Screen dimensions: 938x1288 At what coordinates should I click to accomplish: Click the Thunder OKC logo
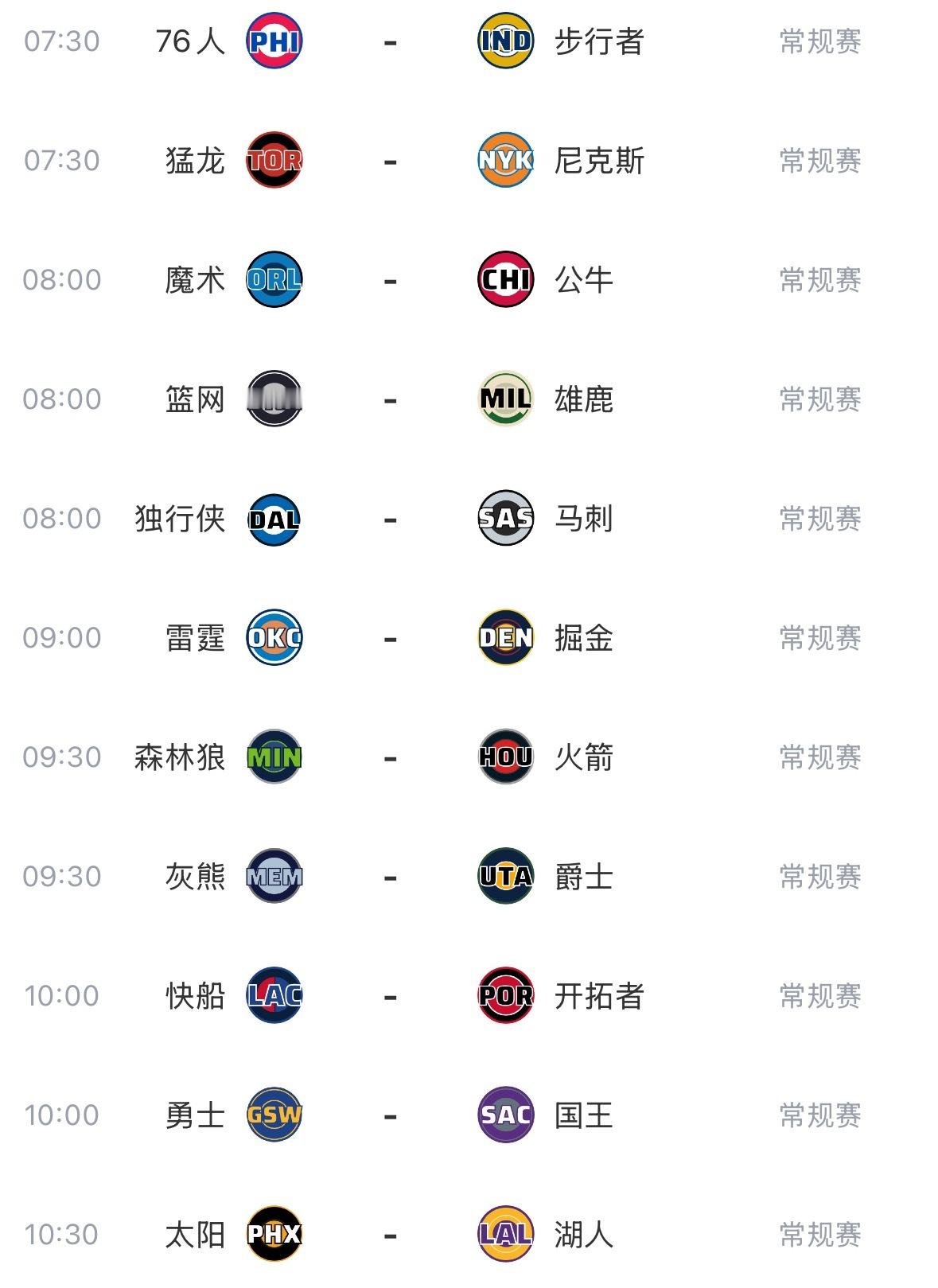click(x=274, y=636)
